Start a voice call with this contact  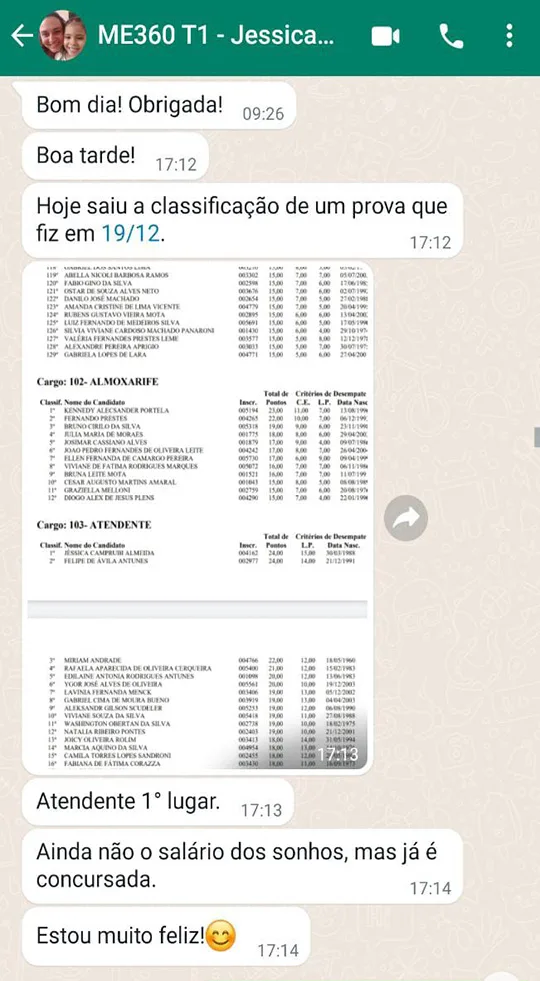click(x=451, y=36)
